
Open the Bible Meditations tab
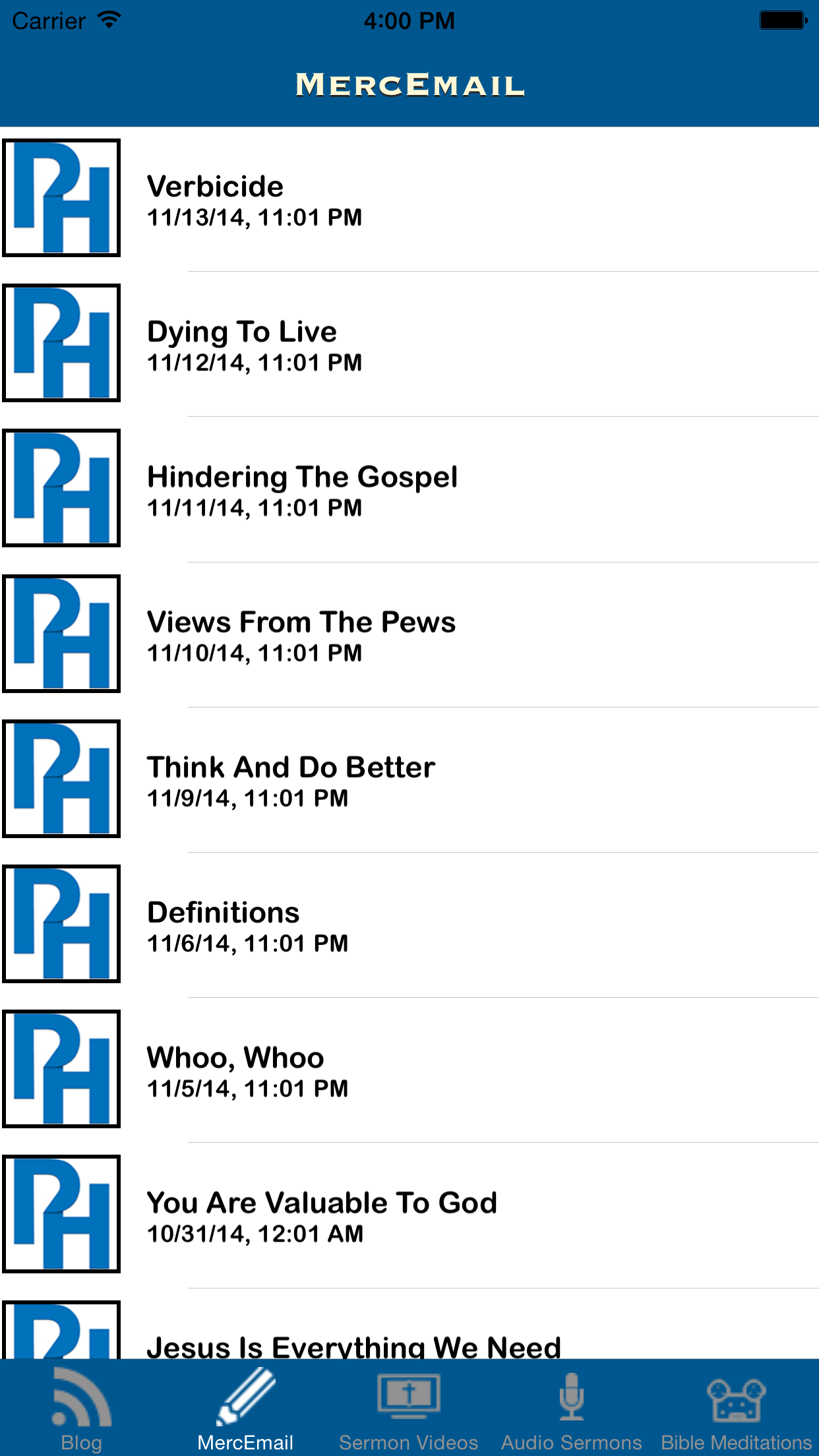[737, 1409]
